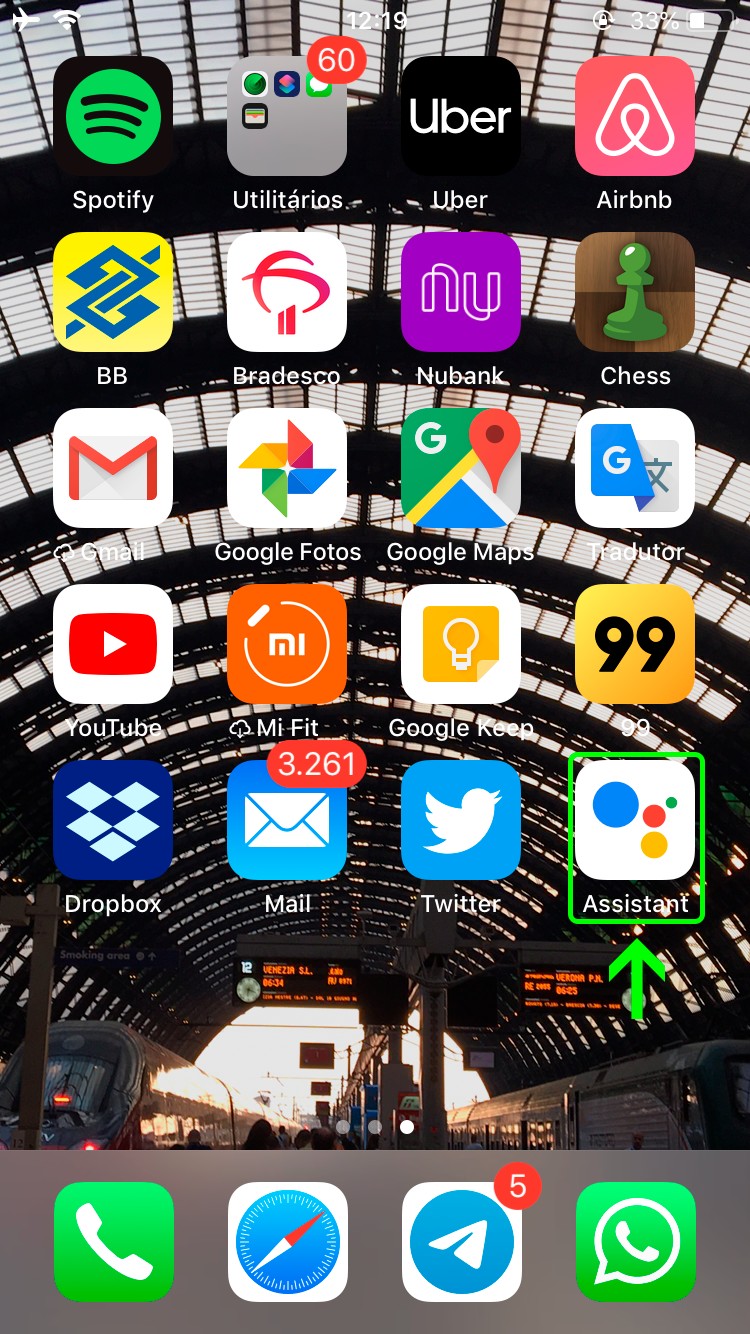Open YouTube
The image size is (750, 1334).
113,644
